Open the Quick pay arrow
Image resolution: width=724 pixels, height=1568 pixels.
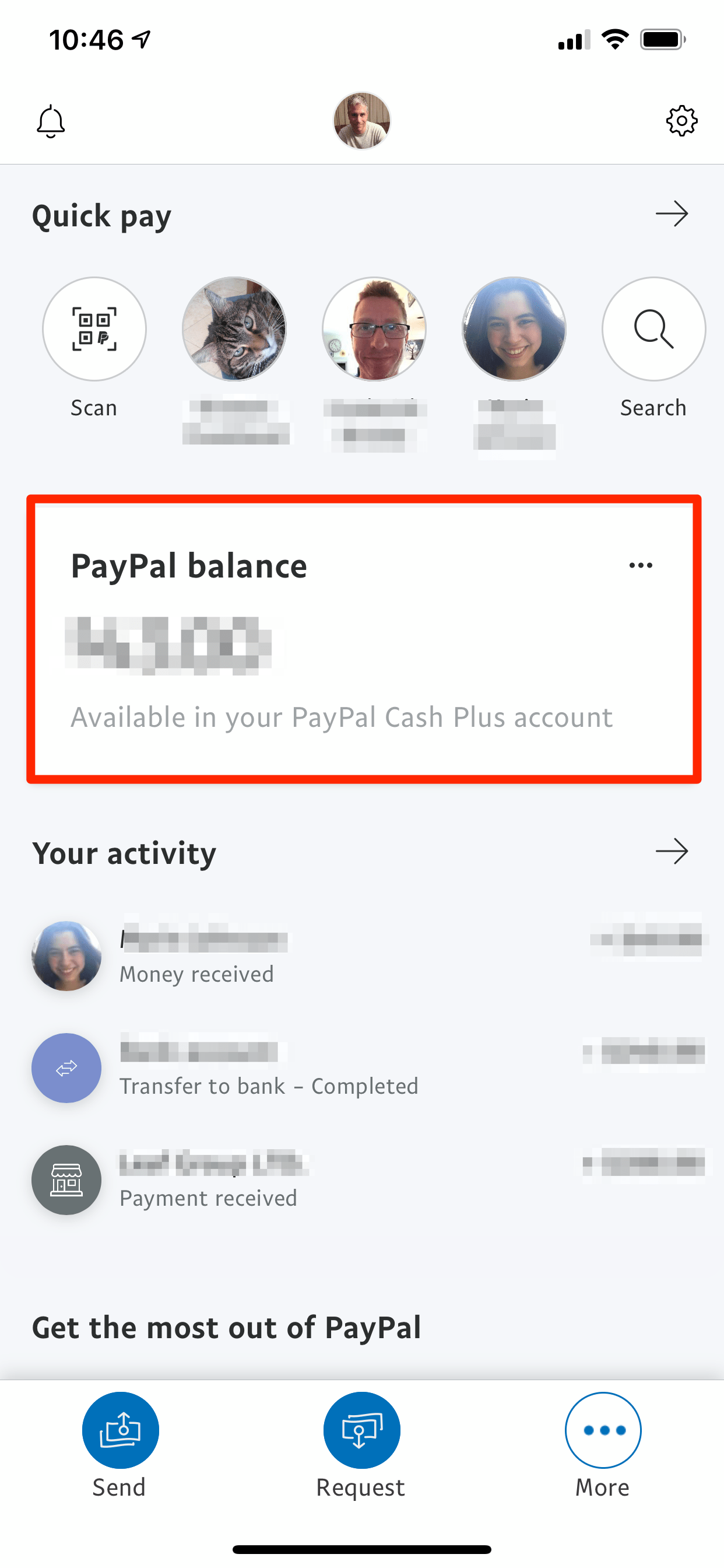pos(671,214)
